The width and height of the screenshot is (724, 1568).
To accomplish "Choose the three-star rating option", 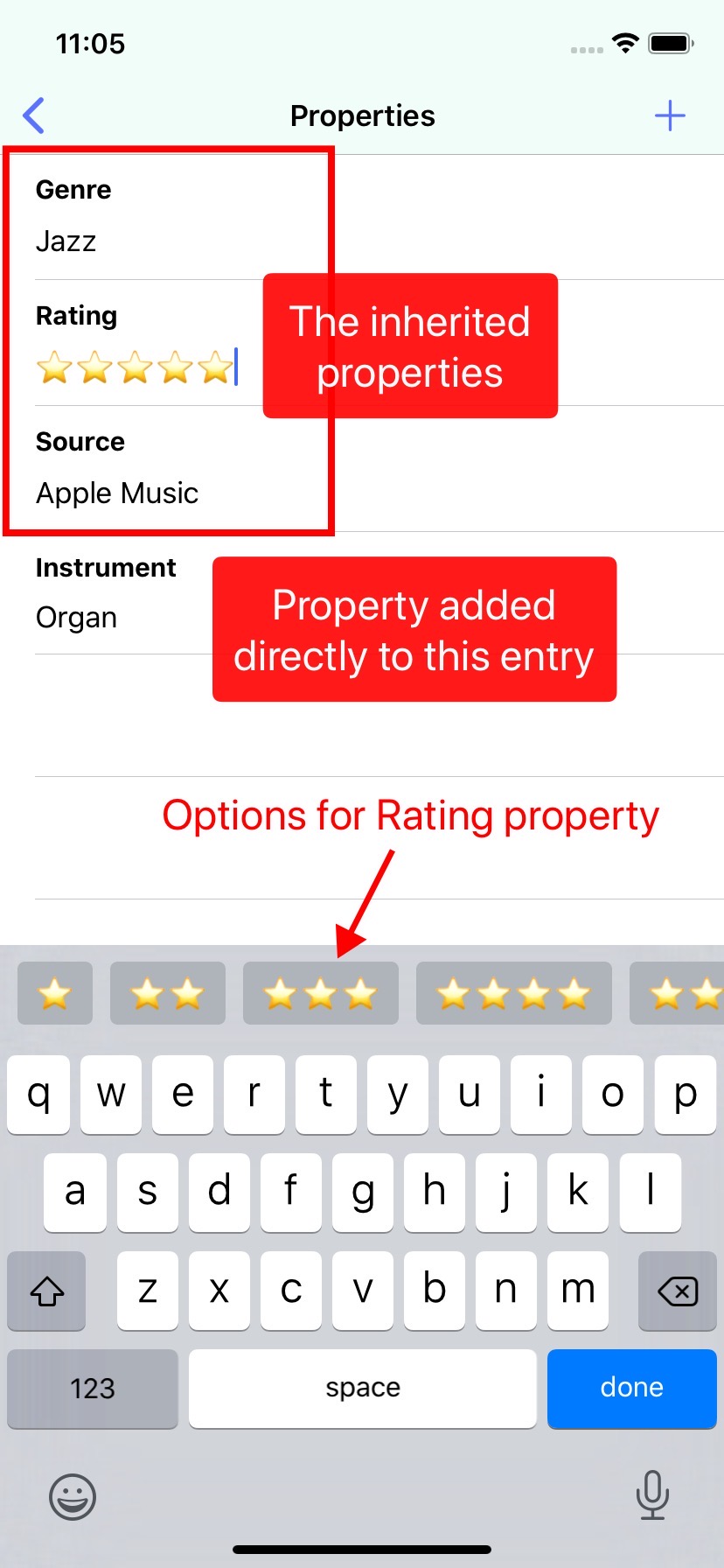I will [321, 993].
